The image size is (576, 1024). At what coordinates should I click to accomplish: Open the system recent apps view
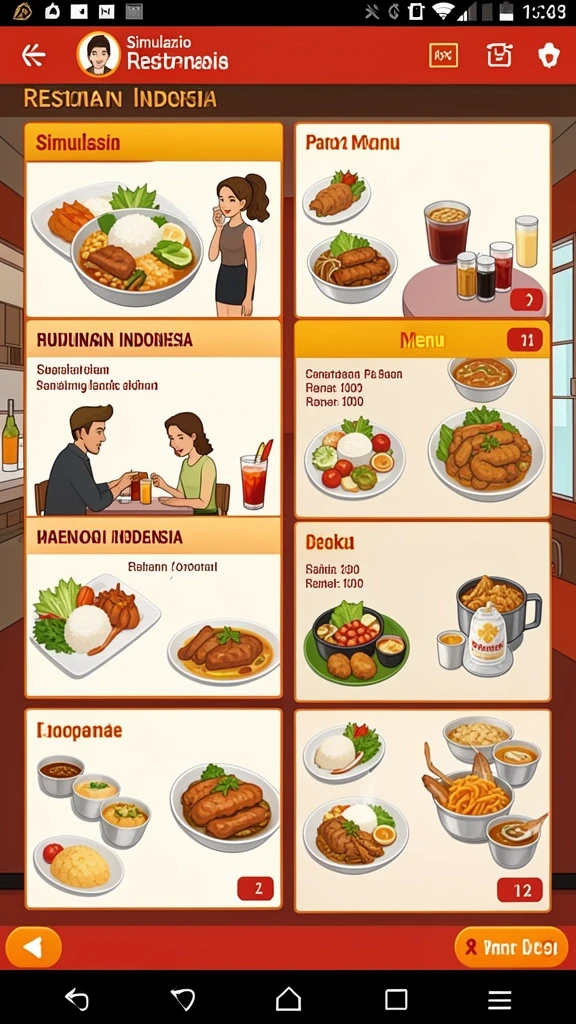click(x=396, y=999)
